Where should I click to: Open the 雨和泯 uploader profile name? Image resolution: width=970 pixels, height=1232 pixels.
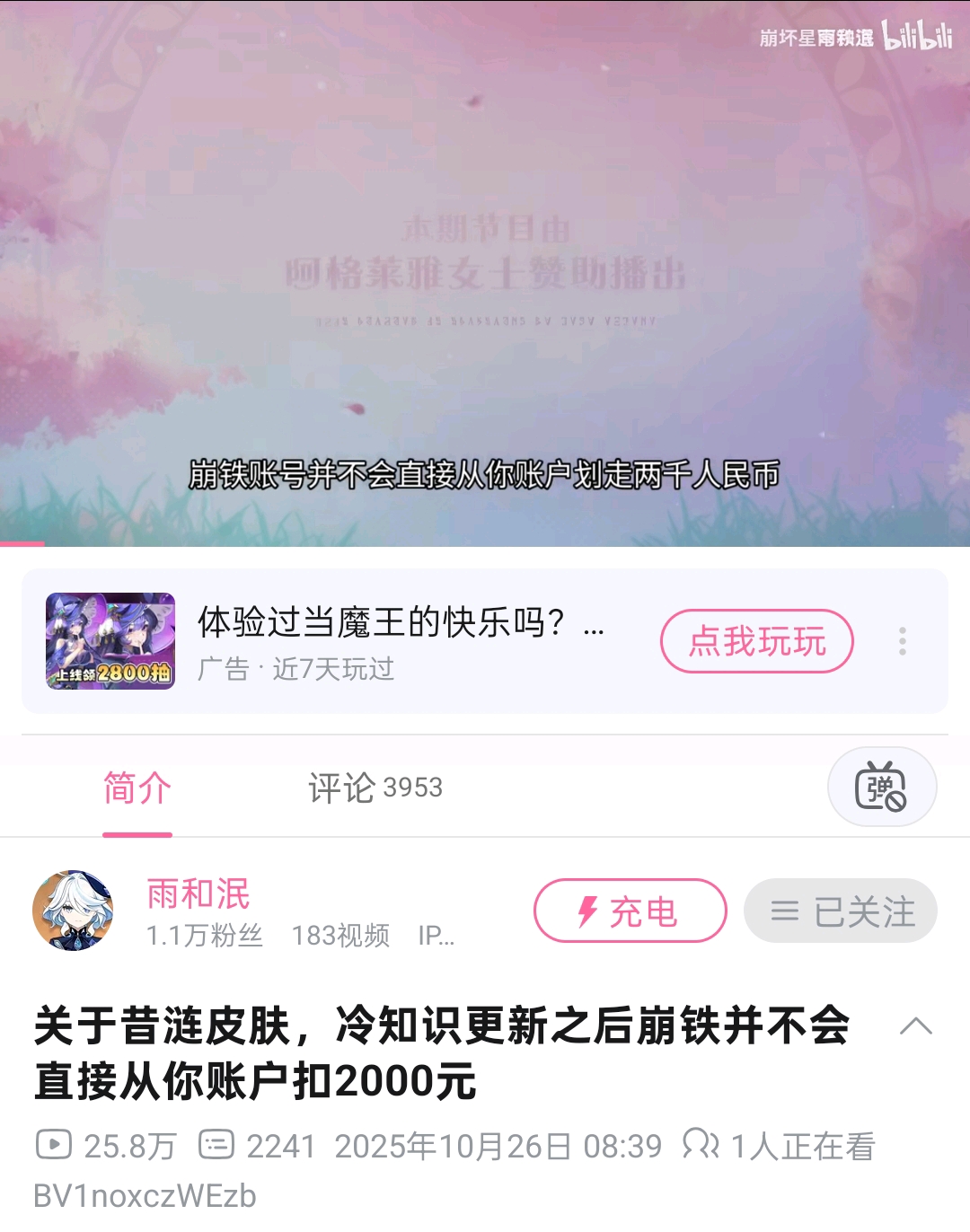198,893
